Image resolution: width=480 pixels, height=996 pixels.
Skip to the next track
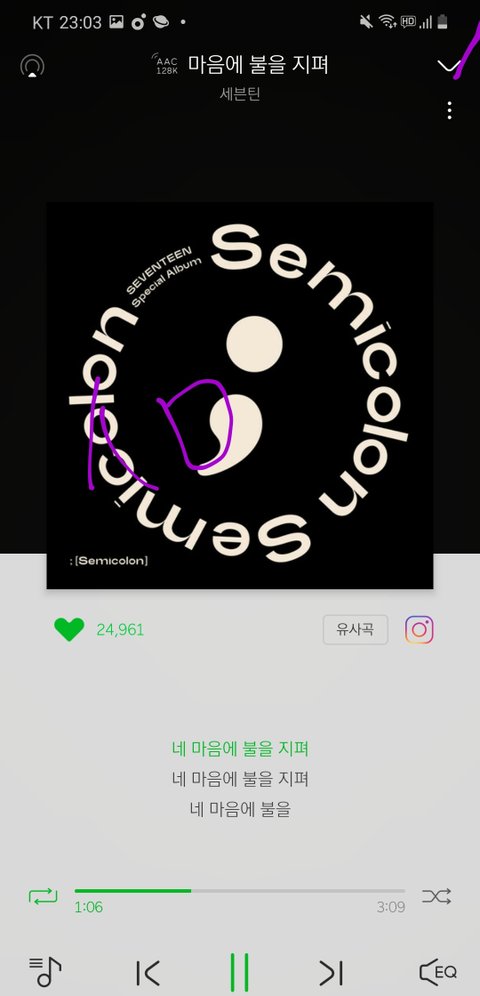331,972
